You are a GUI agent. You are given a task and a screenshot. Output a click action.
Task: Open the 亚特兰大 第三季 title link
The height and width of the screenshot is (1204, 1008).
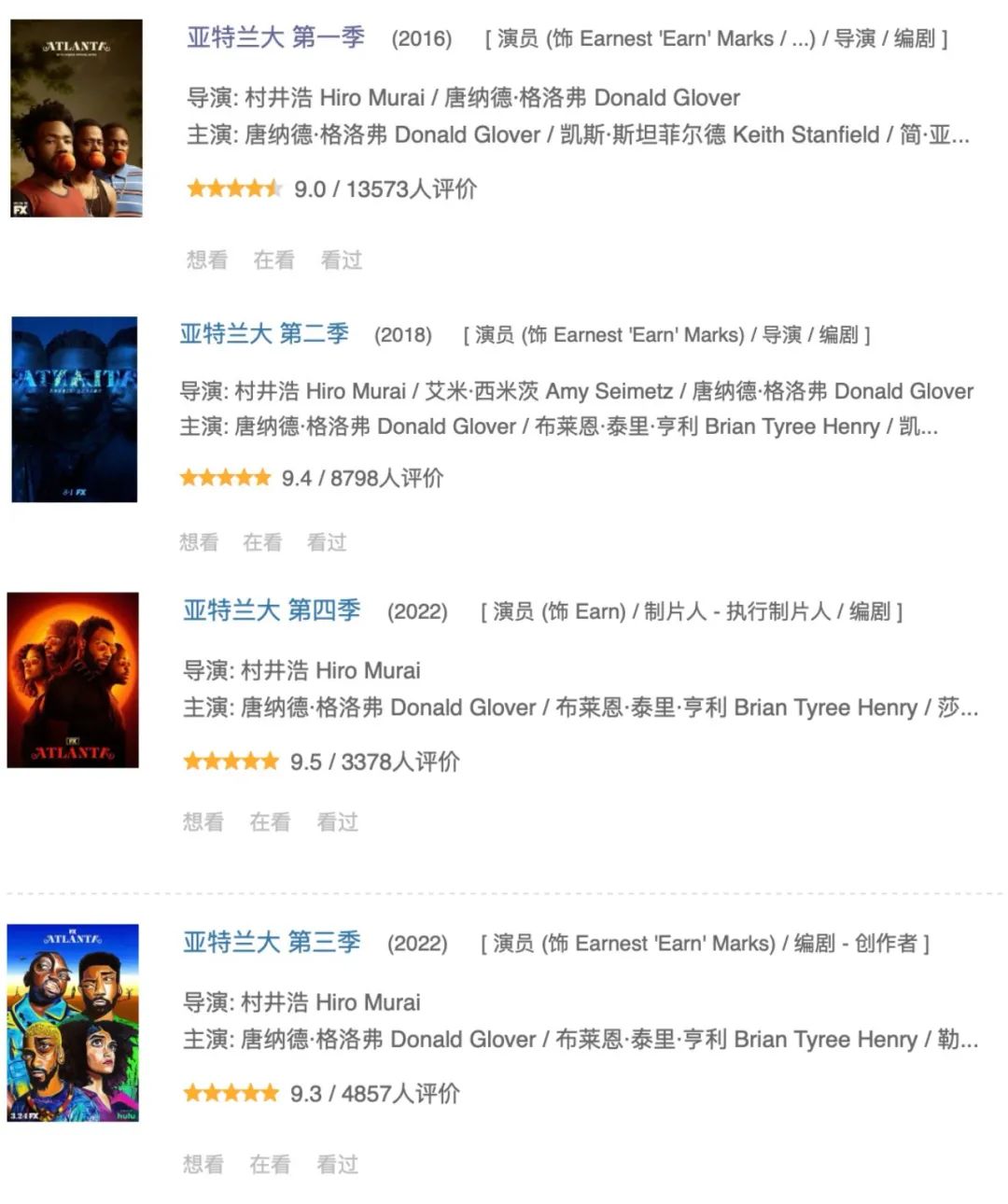pos(272,943)
